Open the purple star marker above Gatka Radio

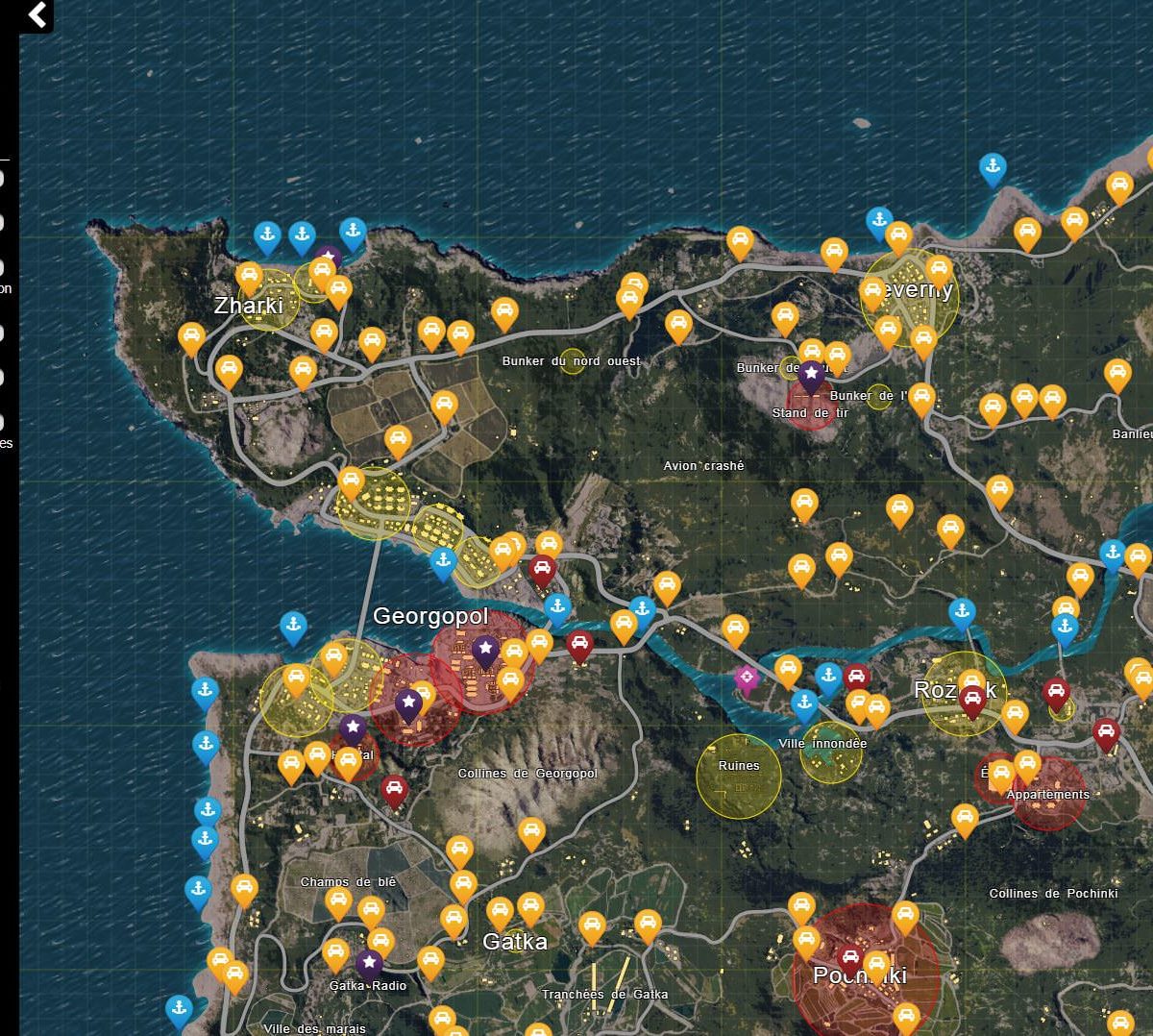pos(369,962)
